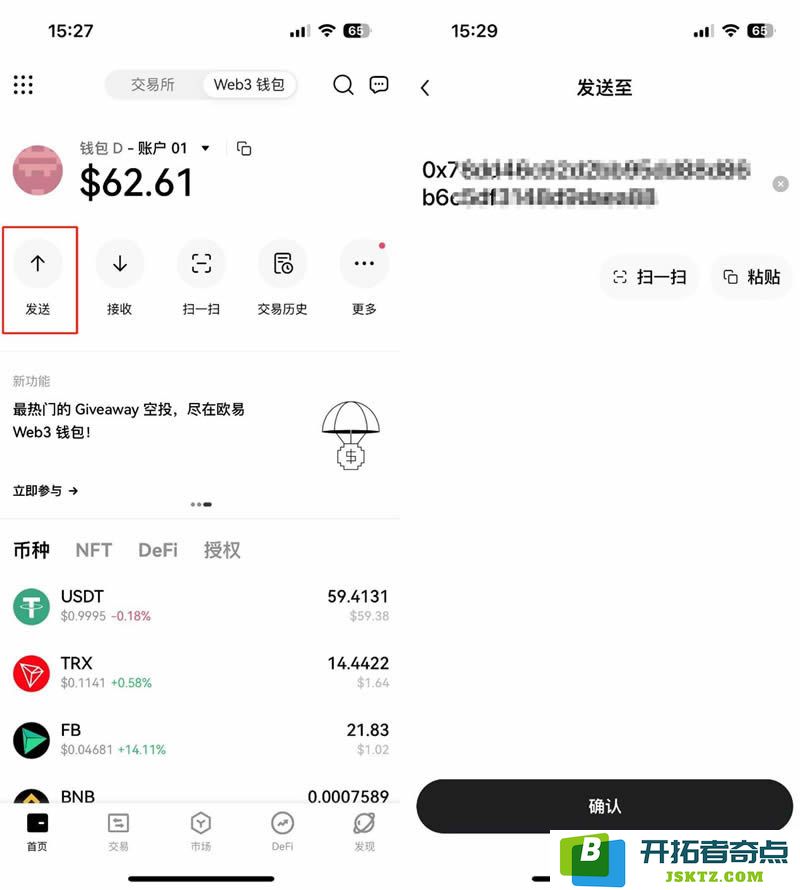Open the grid menu icon
This screenshot has height=890, width=800.
point(23,85)
